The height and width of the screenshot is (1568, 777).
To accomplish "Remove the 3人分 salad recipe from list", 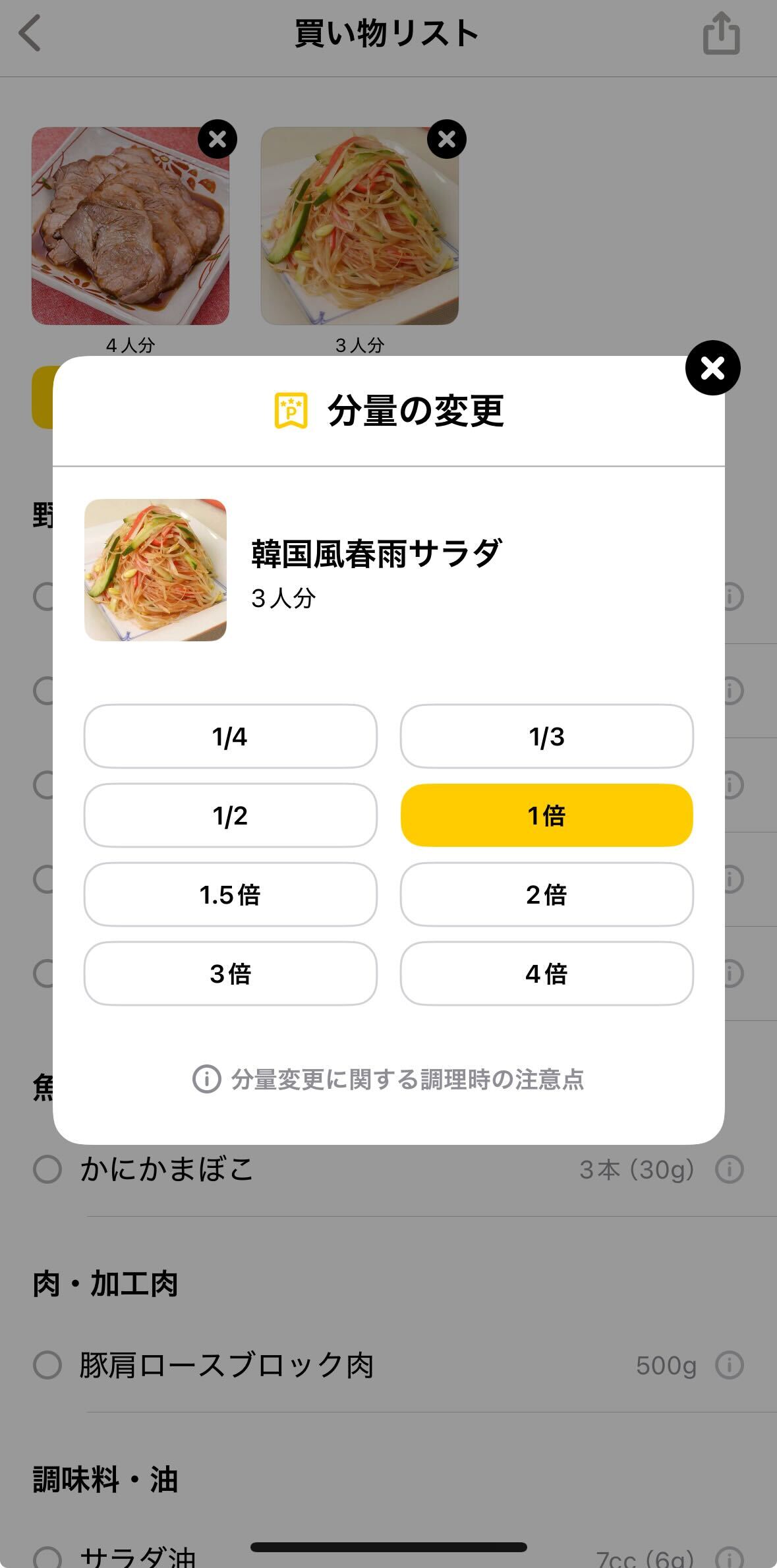I will [x=447, y=139].
